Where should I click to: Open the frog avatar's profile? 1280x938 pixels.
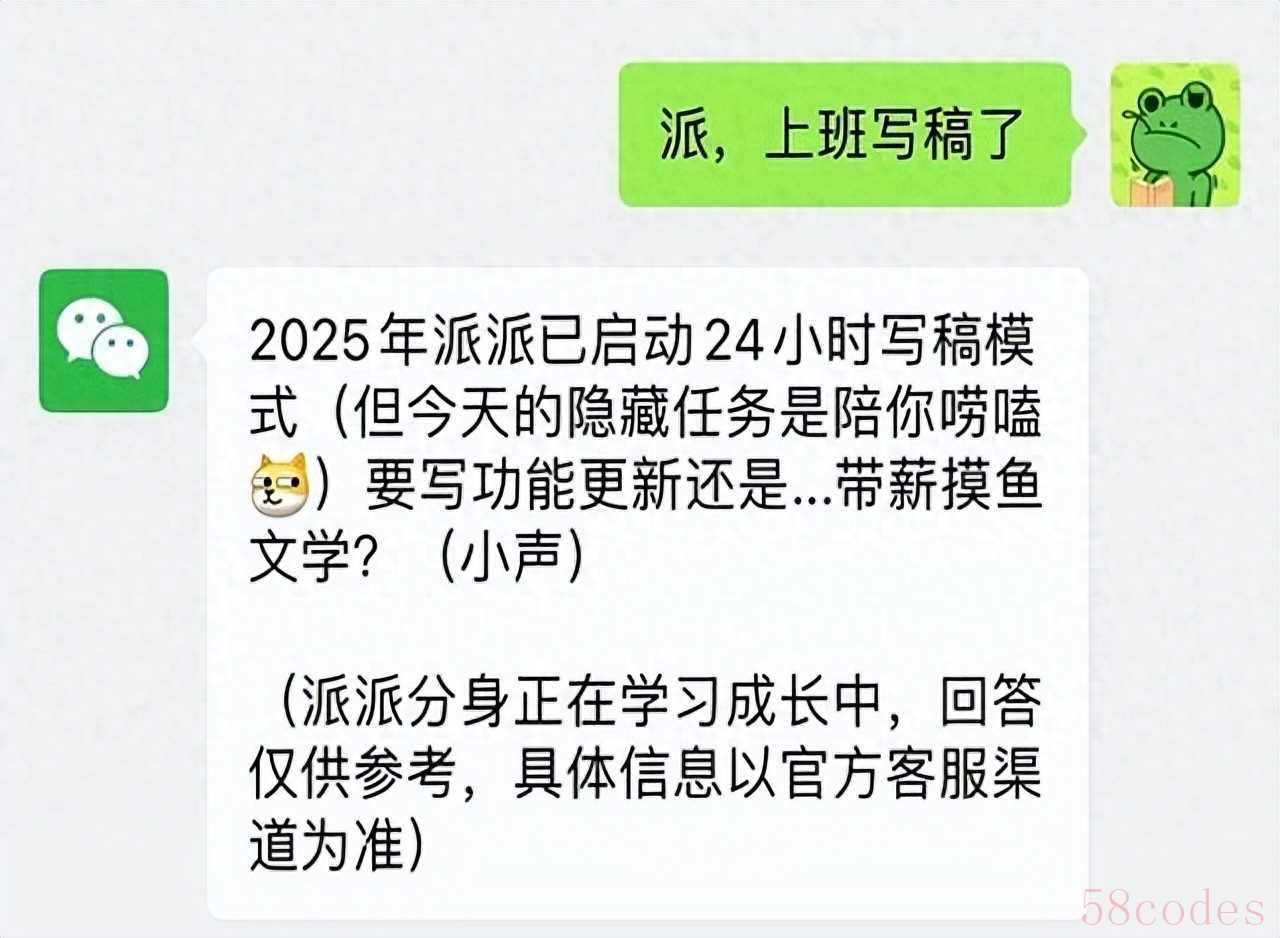[1175, 135]
